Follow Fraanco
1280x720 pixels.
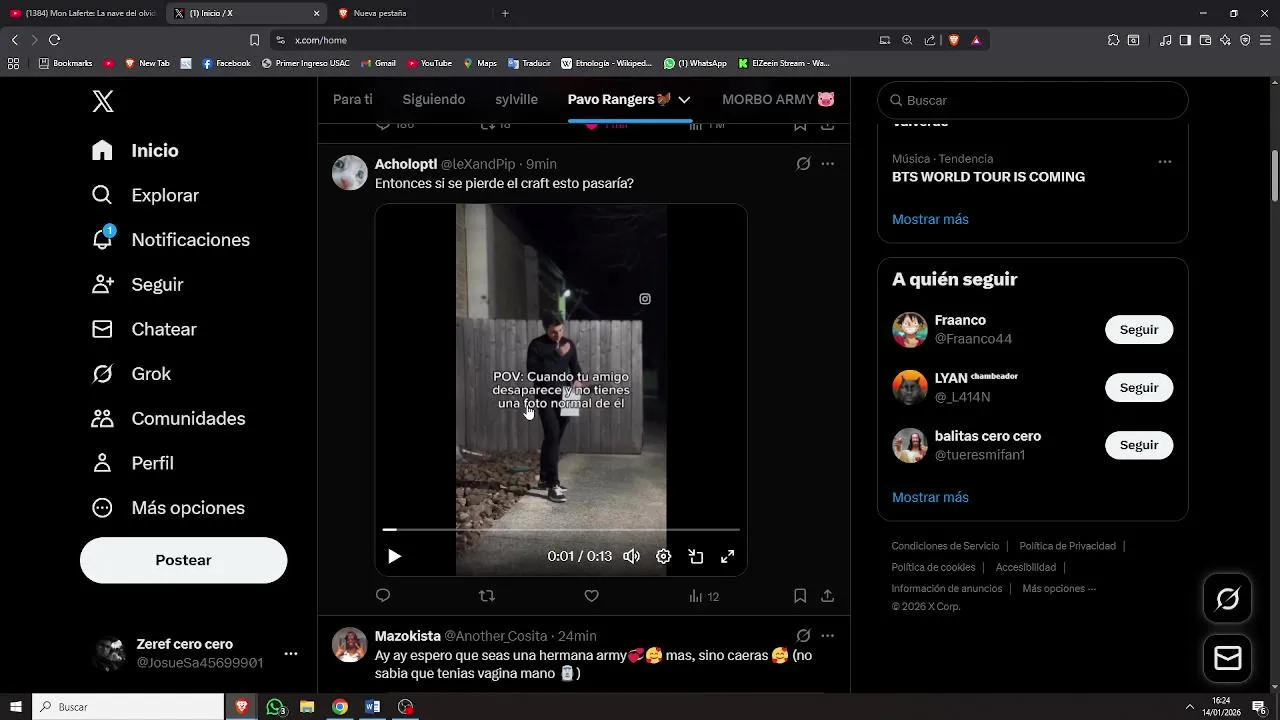coord(1139,330)
